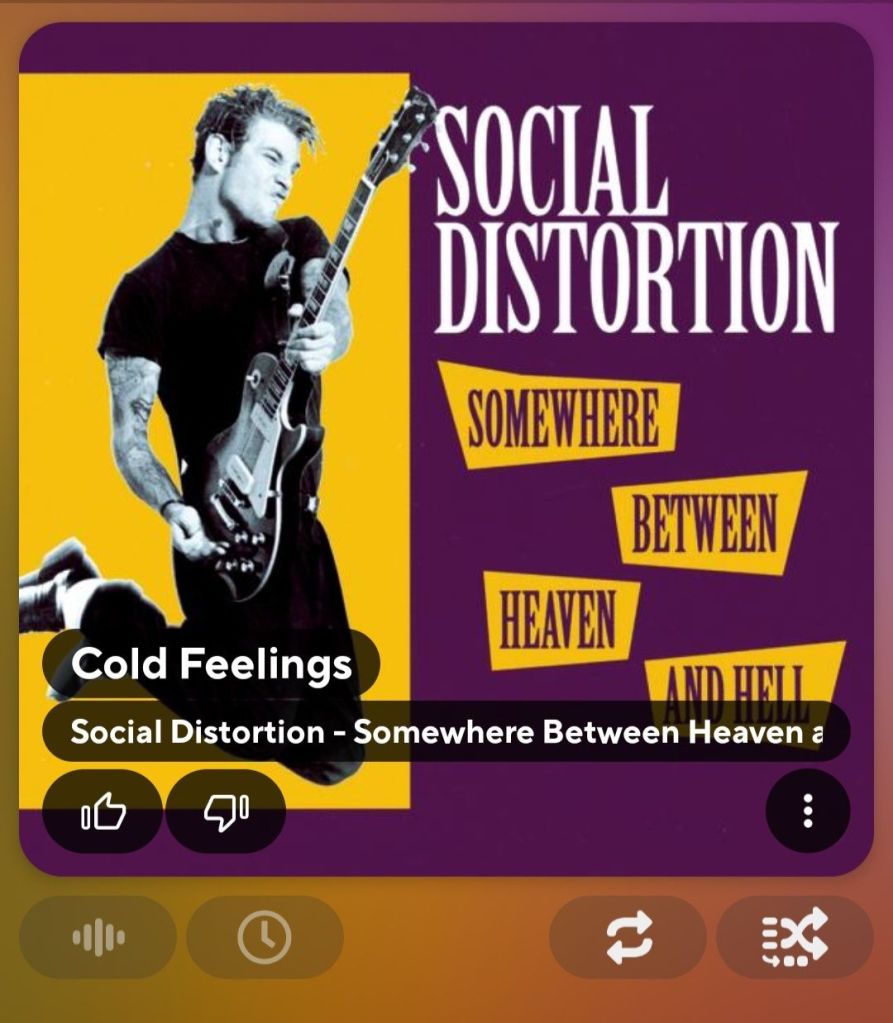893x1023 pixels.
Task: Toggle shuffle playback
Action: (794, 937)
